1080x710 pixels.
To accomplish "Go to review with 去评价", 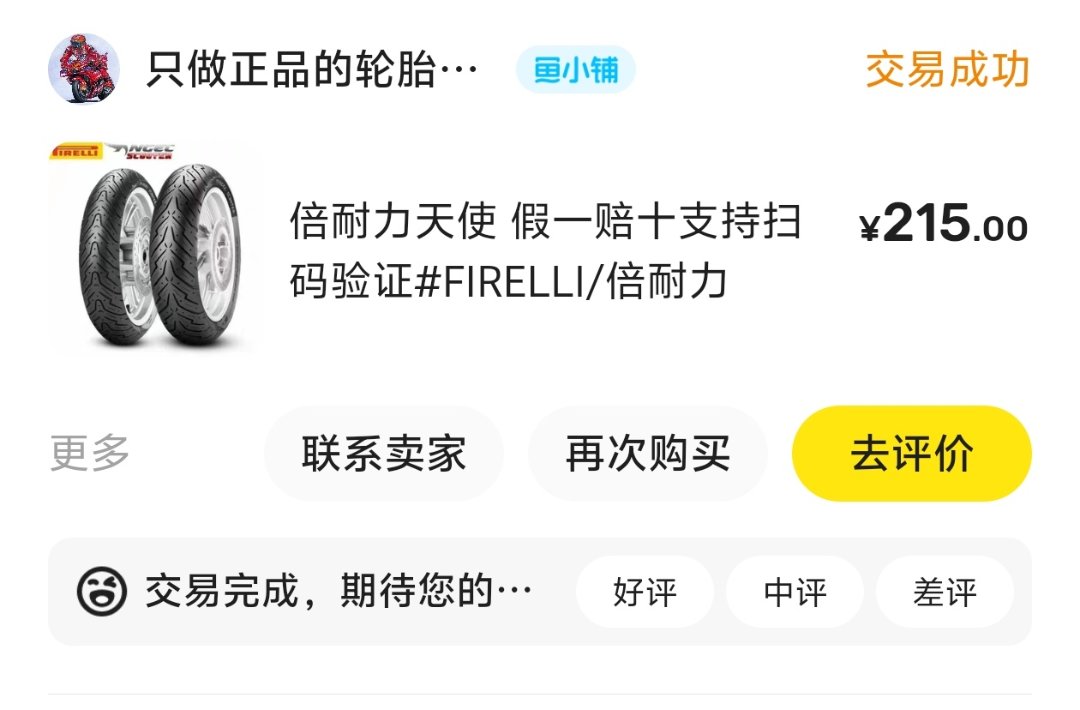I will [x=911, y=454].
